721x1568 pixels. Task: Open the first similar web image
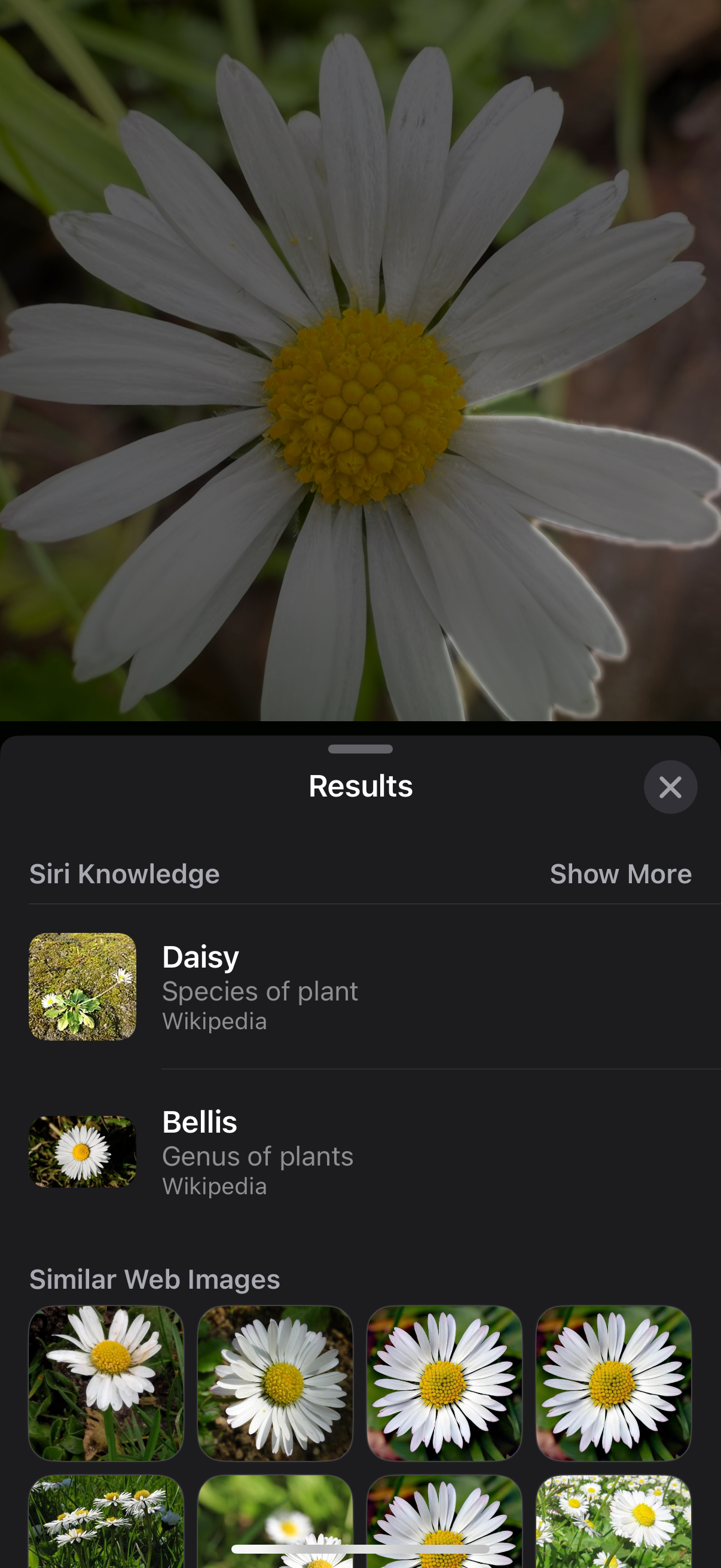pos(106,1383)
